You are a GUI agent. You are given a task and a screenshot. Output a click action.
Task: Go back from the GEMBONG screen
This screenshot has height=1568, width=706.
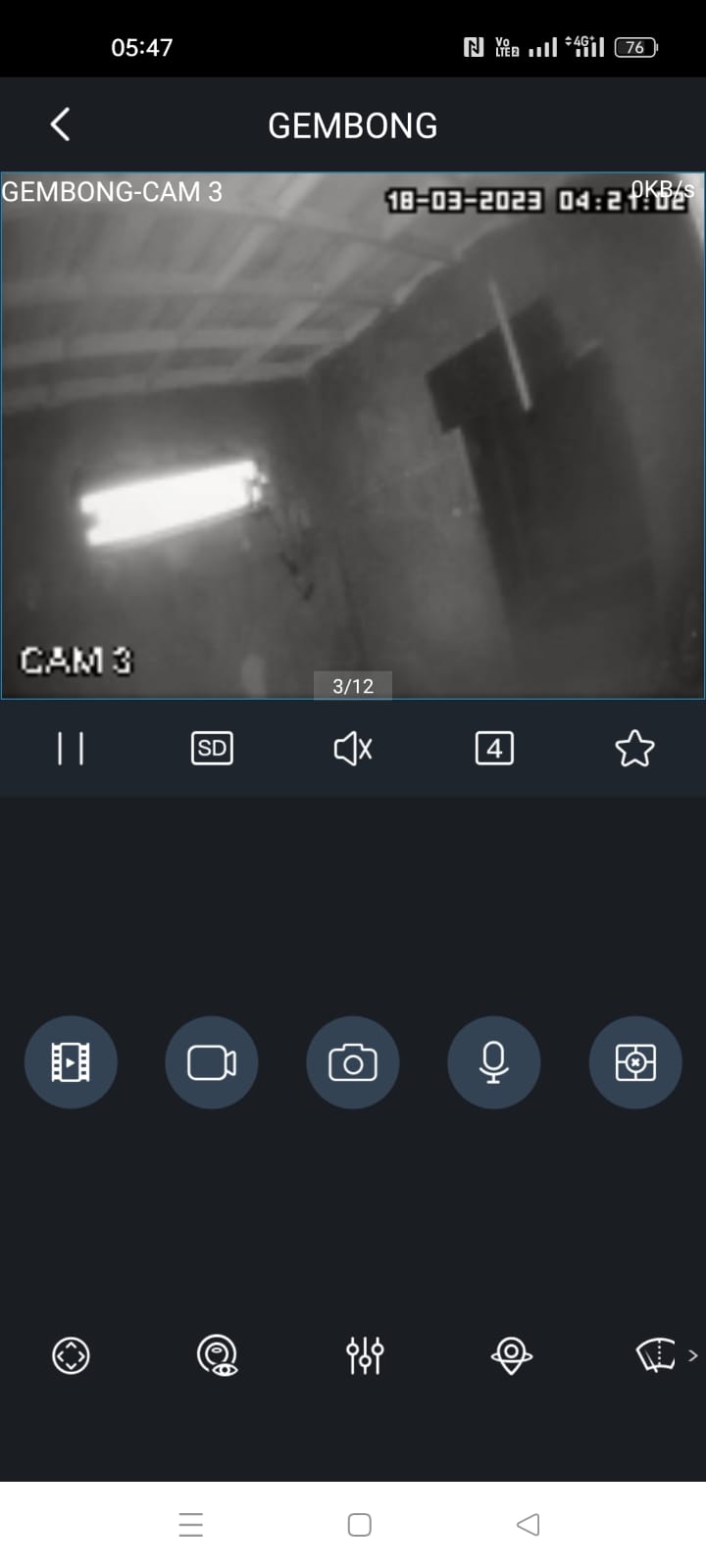60,124
